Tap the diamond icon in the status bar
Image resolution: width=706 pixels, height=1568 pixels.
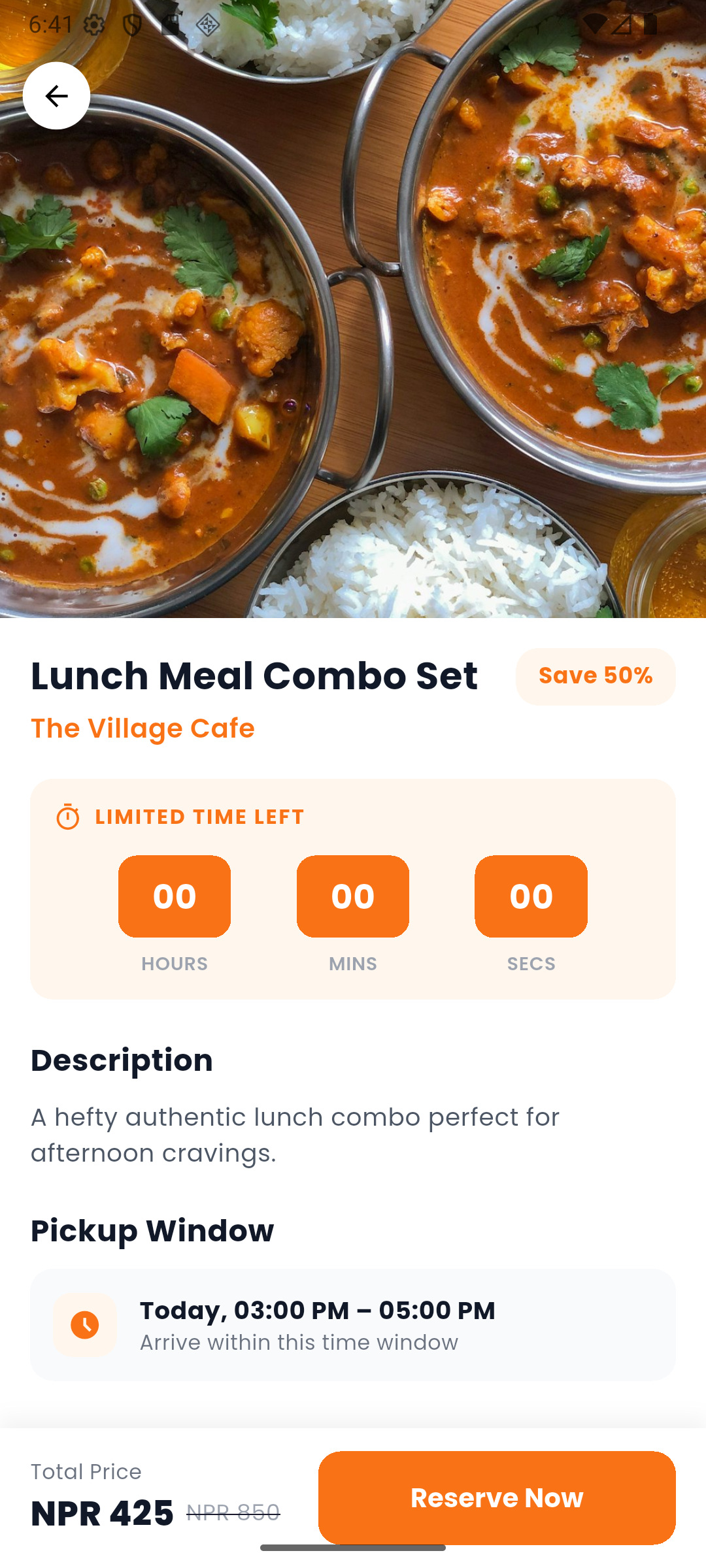pos(207,25)
